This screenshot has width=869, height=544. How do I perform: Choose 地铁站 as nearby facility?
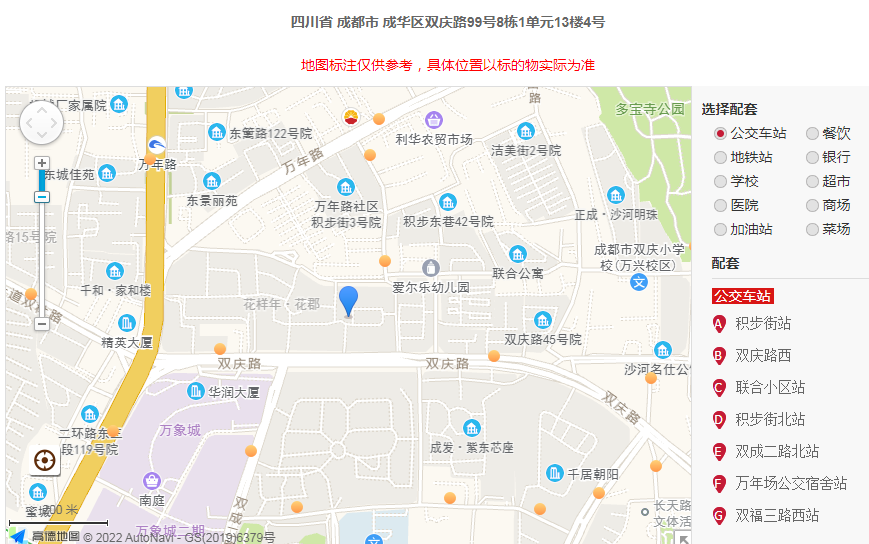[720, 157]
